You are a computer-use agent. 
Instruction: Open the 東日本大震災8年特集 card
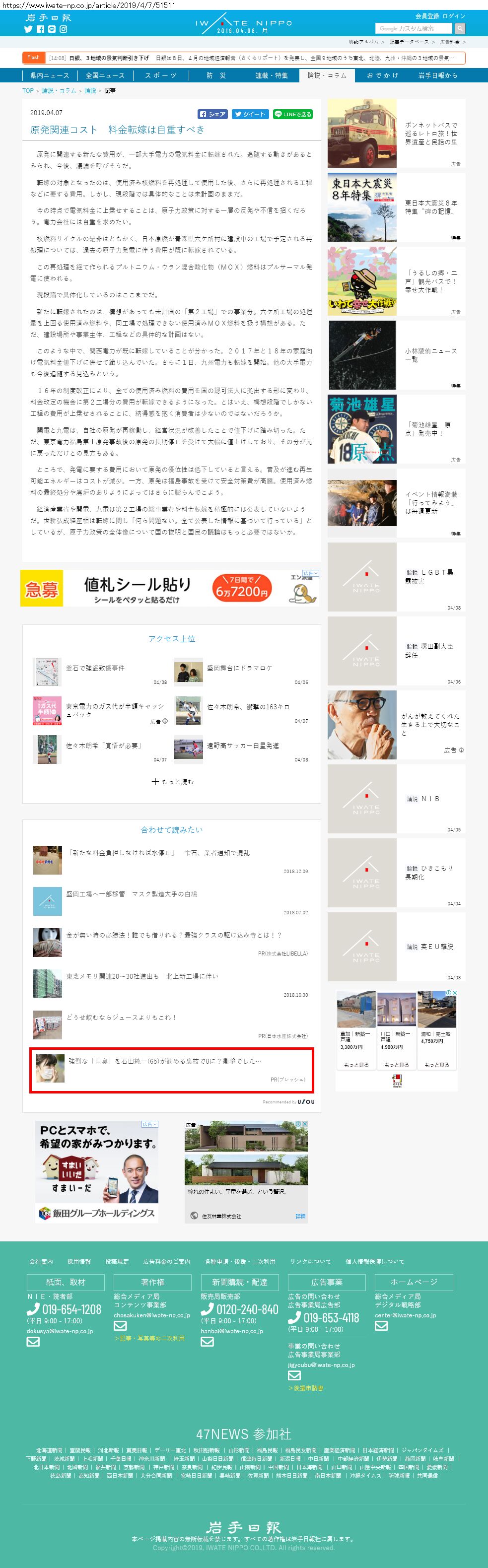(x=397, y=207)
